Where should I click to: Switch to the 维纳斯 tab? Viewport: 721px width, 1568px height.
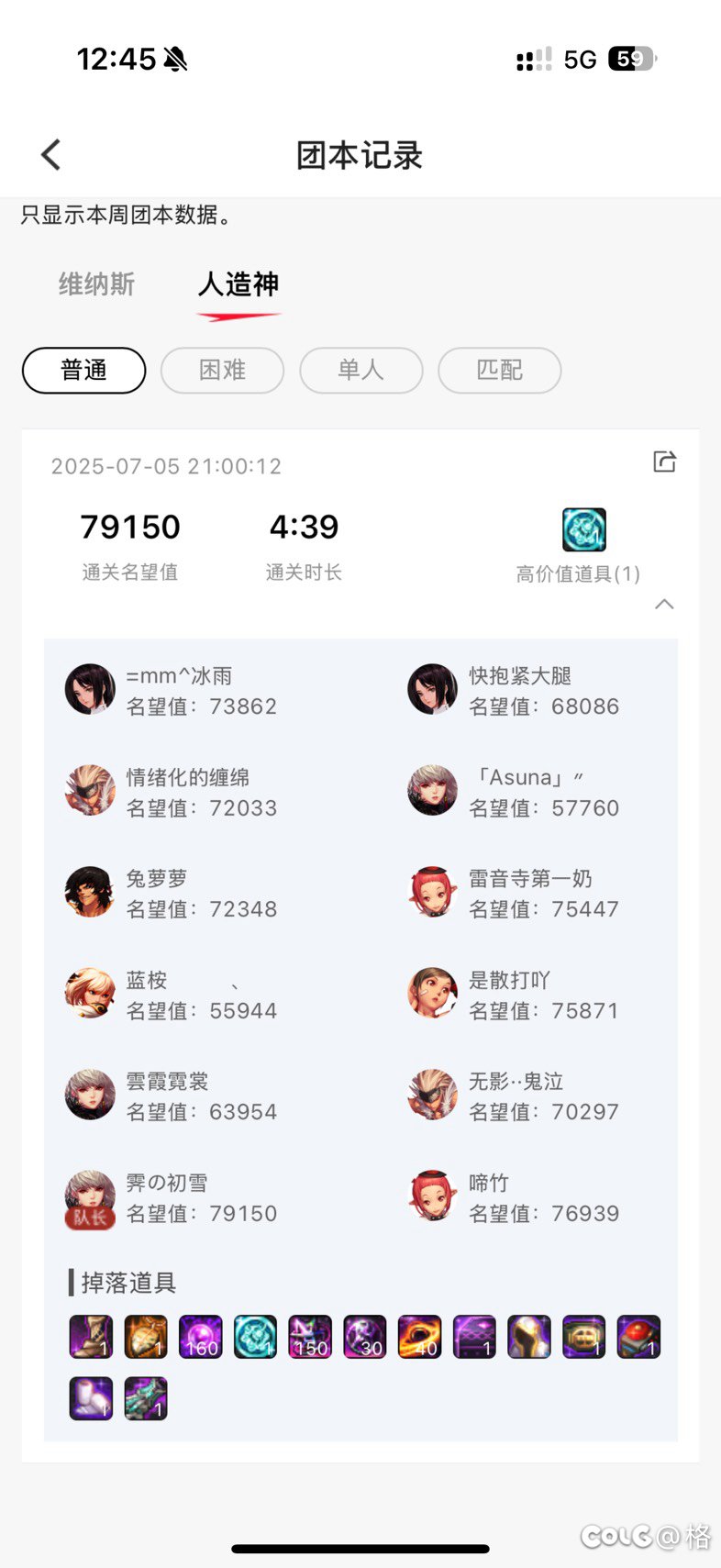(x=97, y=284)
